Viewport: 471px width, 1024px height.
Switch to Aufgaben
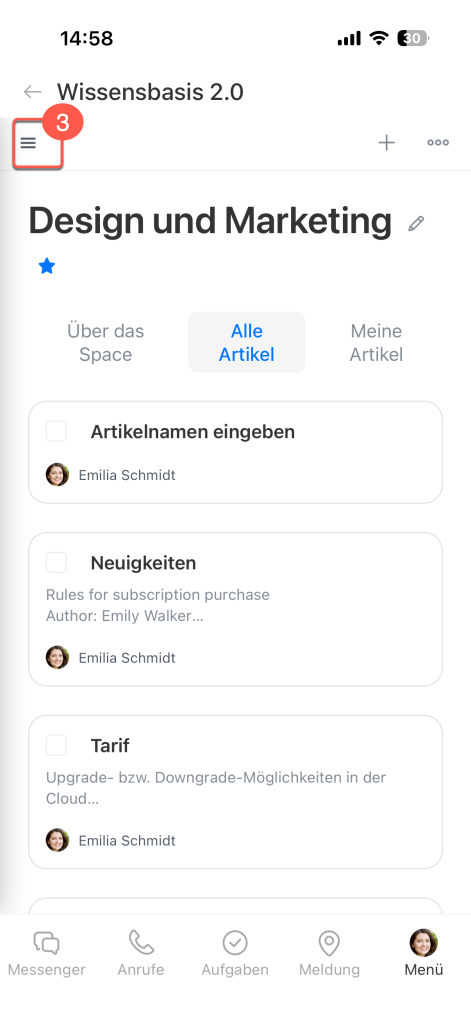pyautogui.click(x=235, y=953)
